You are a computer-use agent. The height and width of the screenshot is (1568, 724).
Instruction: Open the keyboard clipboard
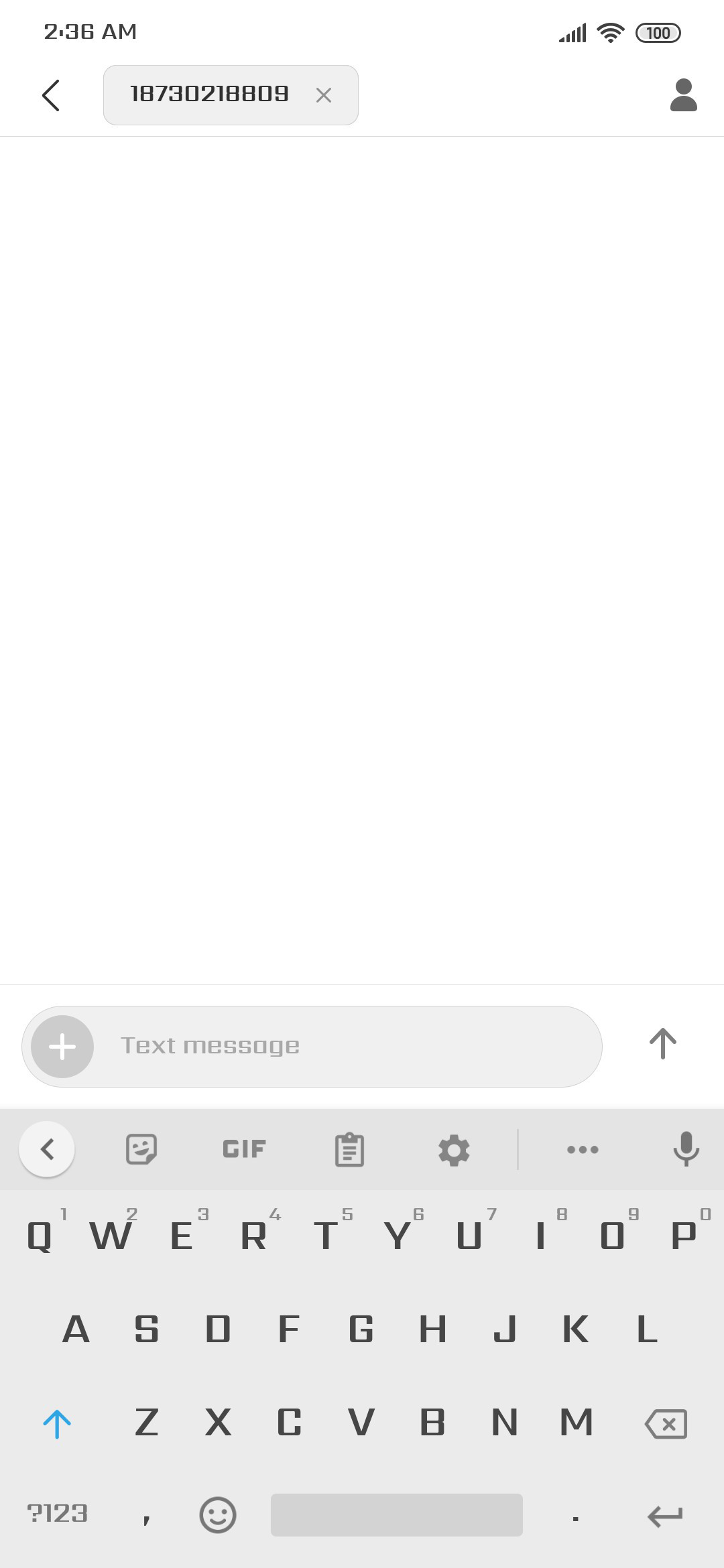[349, 1150]
